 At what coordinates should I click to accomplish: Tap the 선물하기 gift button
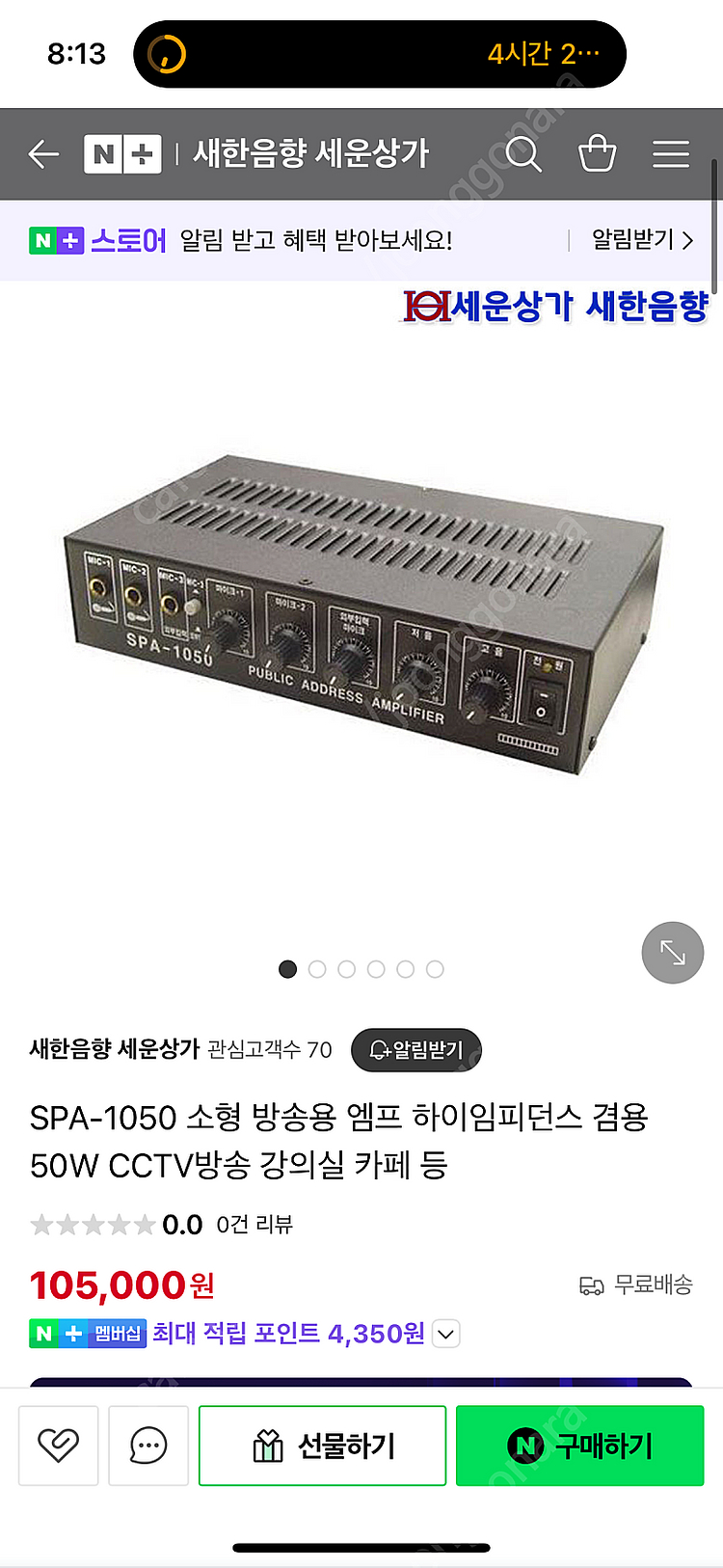(x=322, y=1445)
